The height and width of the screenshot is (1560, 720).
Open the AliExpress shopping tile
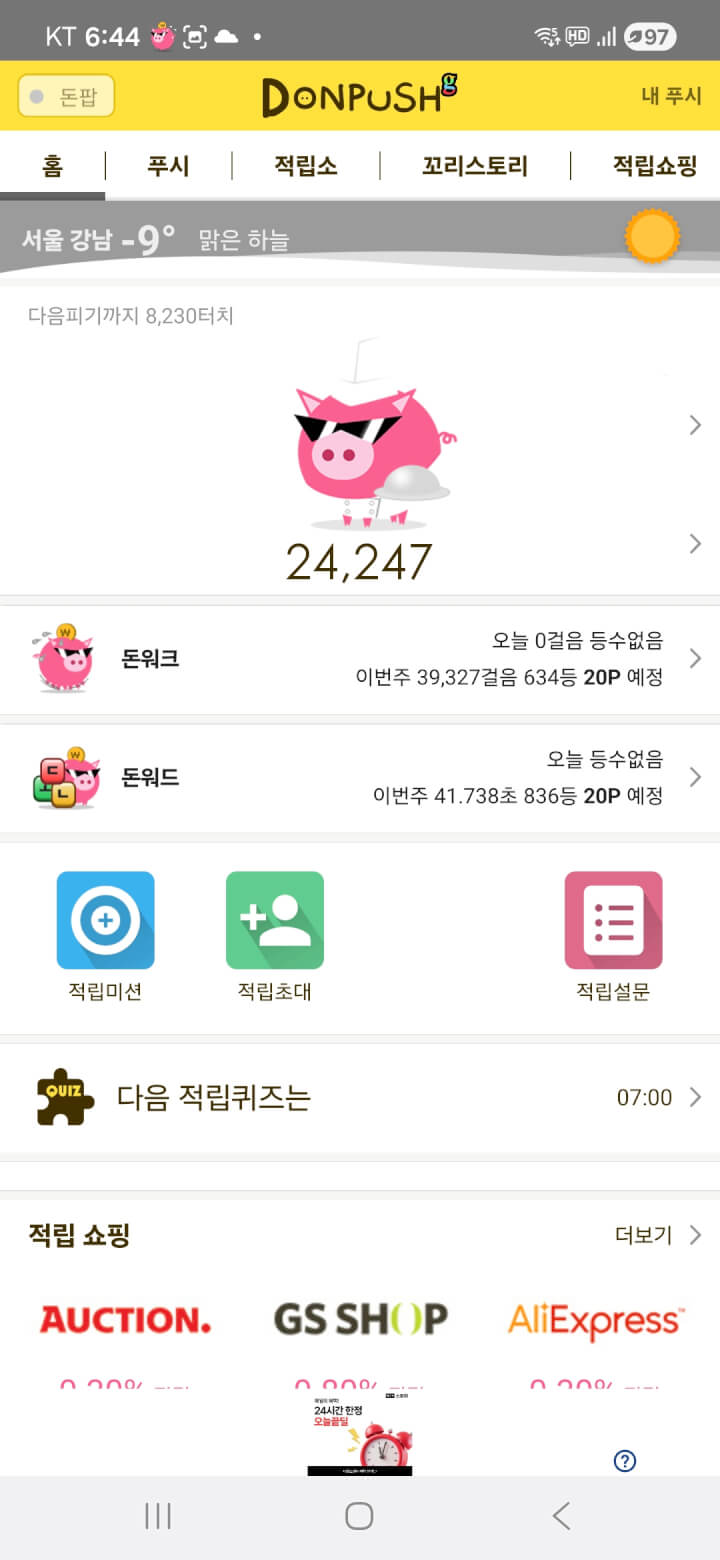tap(595, 1321)
